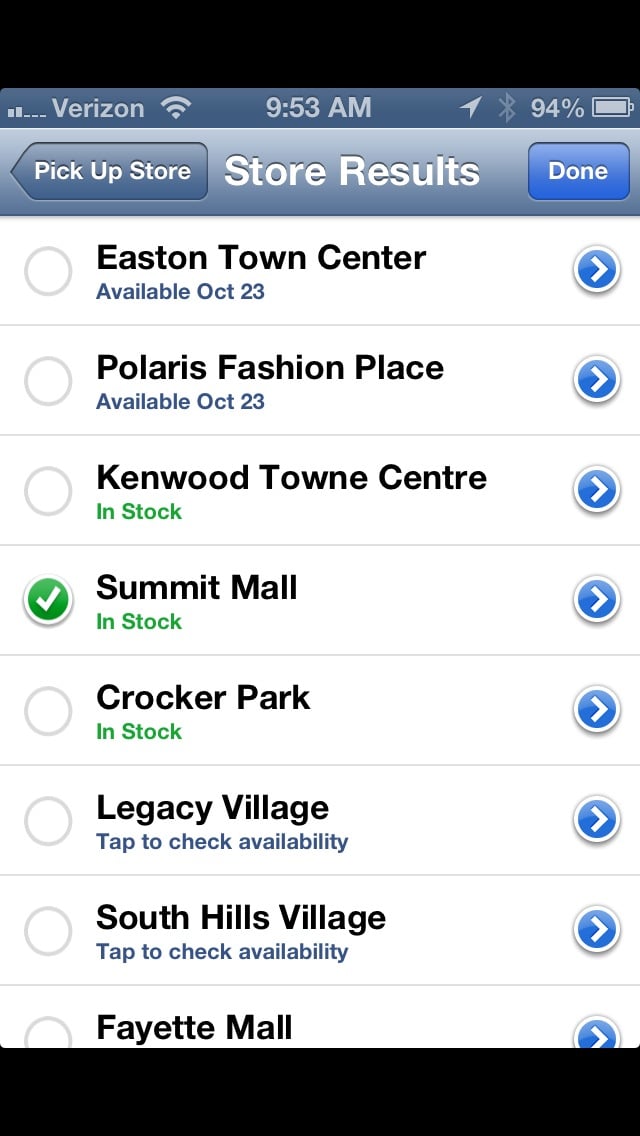Check availability at South Hills Village
Image resolution: width=640 pixels, height=1136 pixels.
[x=222, y=951]
